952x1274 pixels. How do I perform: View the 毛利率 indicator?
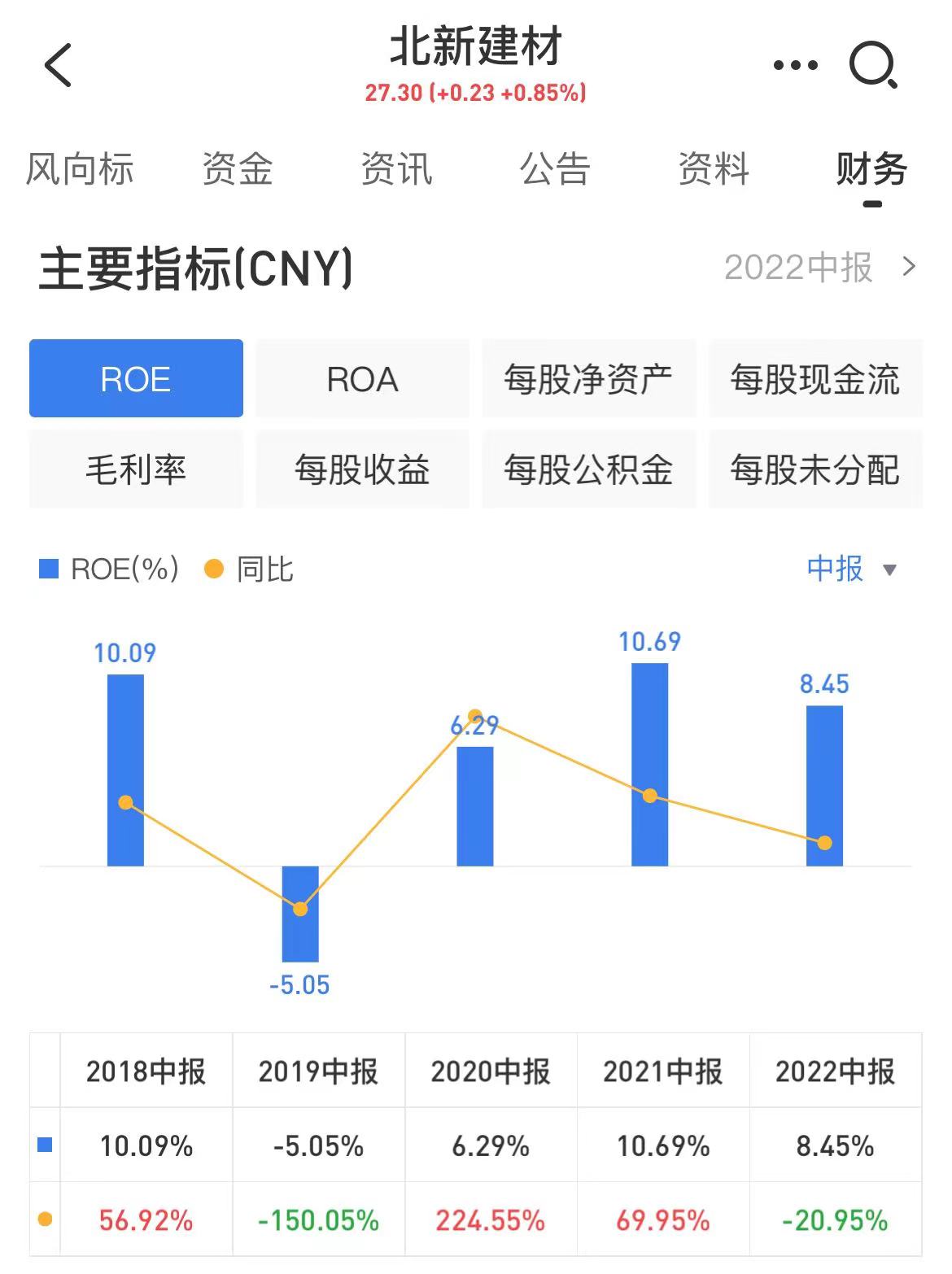point(136,469)
